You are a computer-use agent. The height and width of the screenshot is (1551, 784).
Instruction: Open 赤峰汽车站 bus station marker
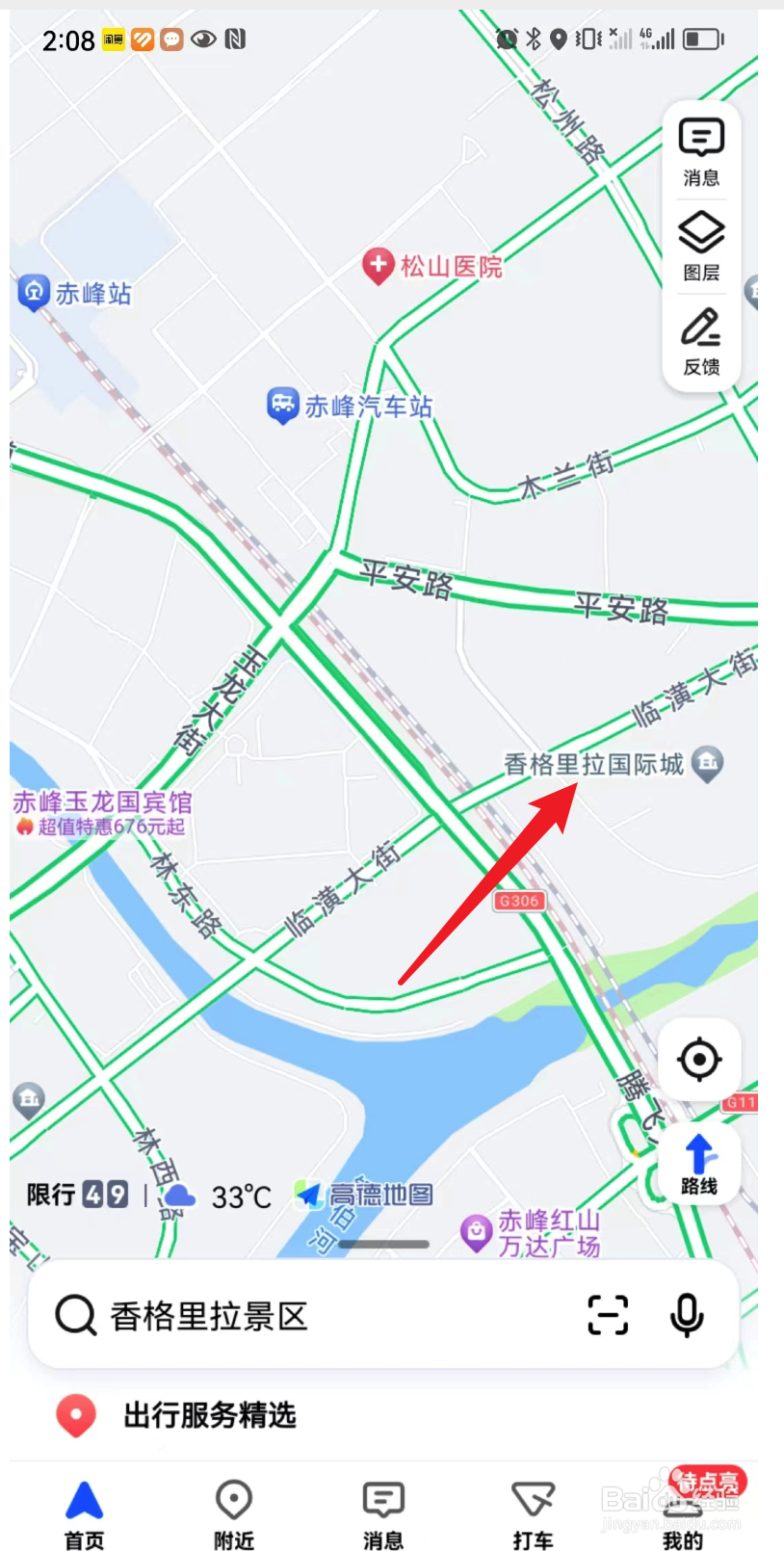350,406
